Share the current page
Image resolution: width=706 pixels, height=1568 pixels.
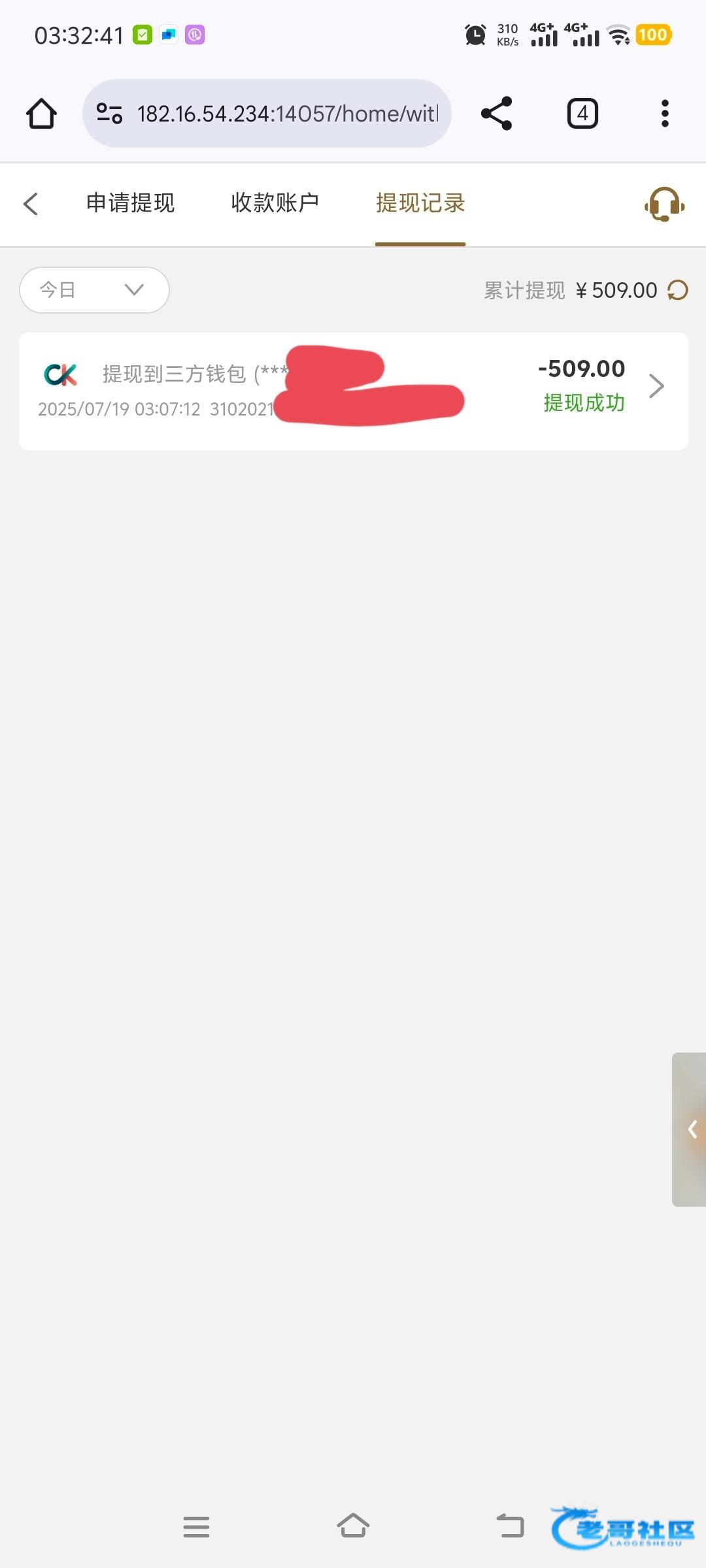coord(496,114)
